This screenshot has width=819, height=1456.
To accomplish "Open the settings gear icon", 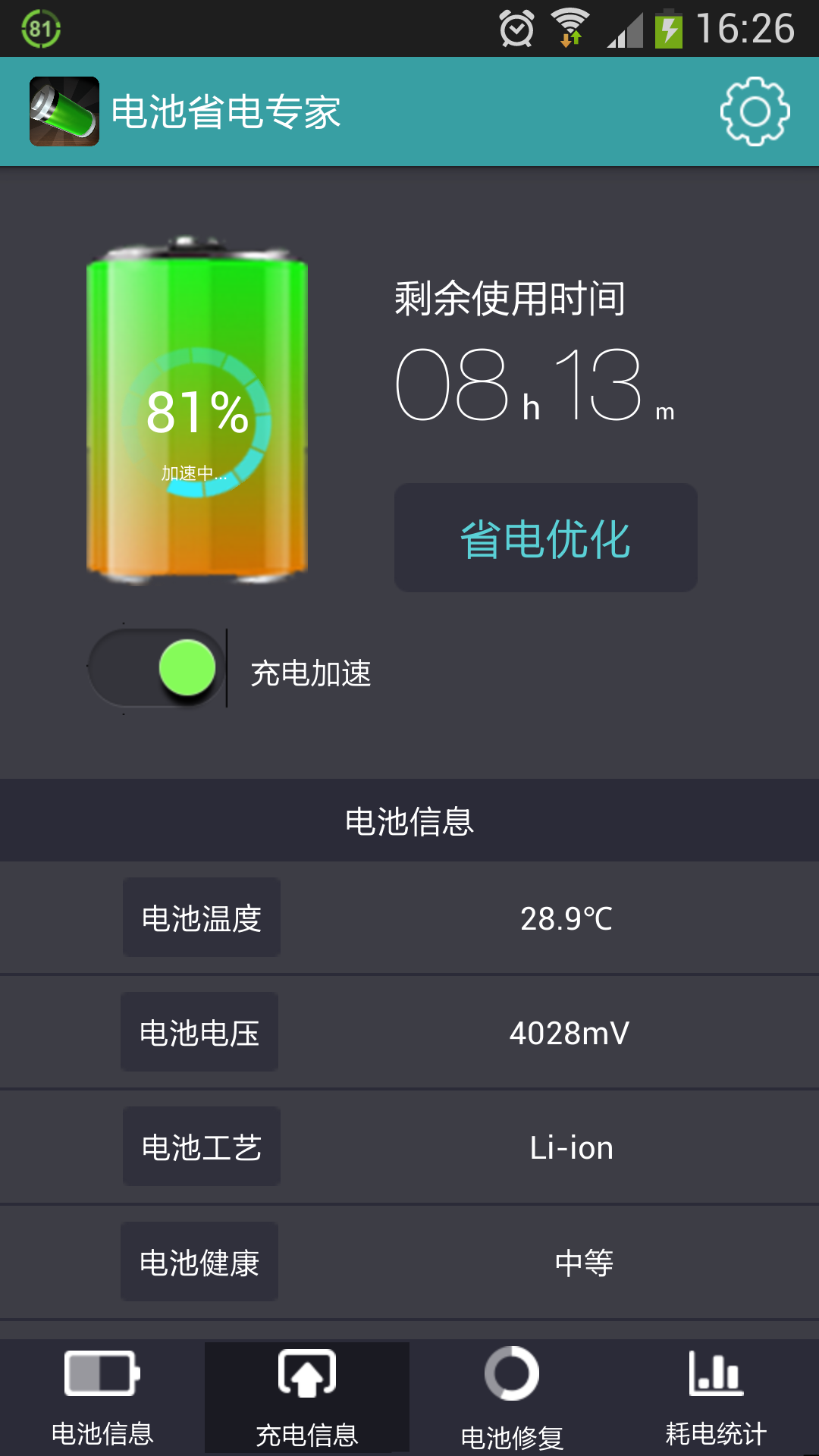I will point(755,111).
